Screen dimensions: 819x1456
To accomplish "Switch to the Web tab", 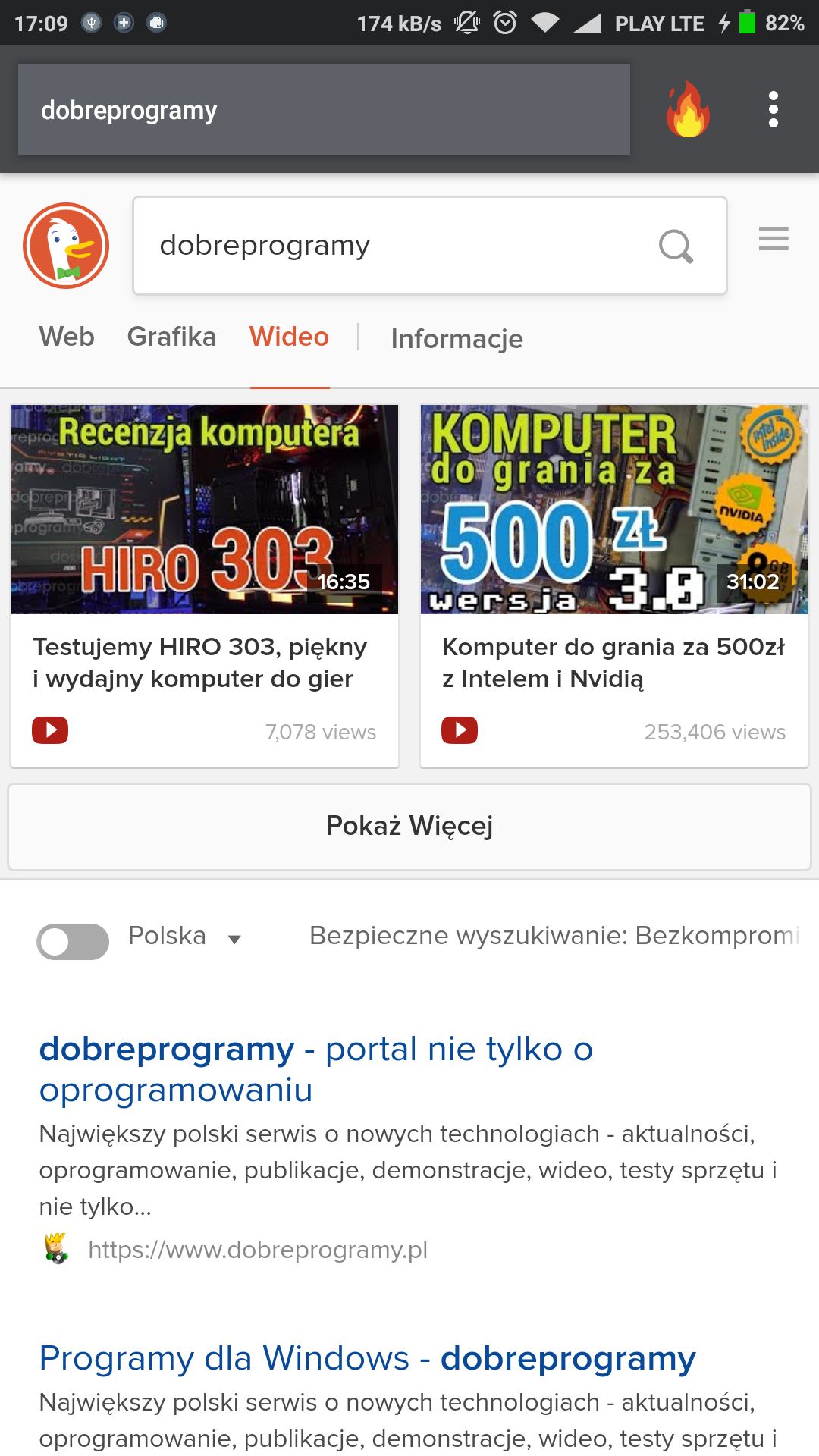I will coord(67,337).
